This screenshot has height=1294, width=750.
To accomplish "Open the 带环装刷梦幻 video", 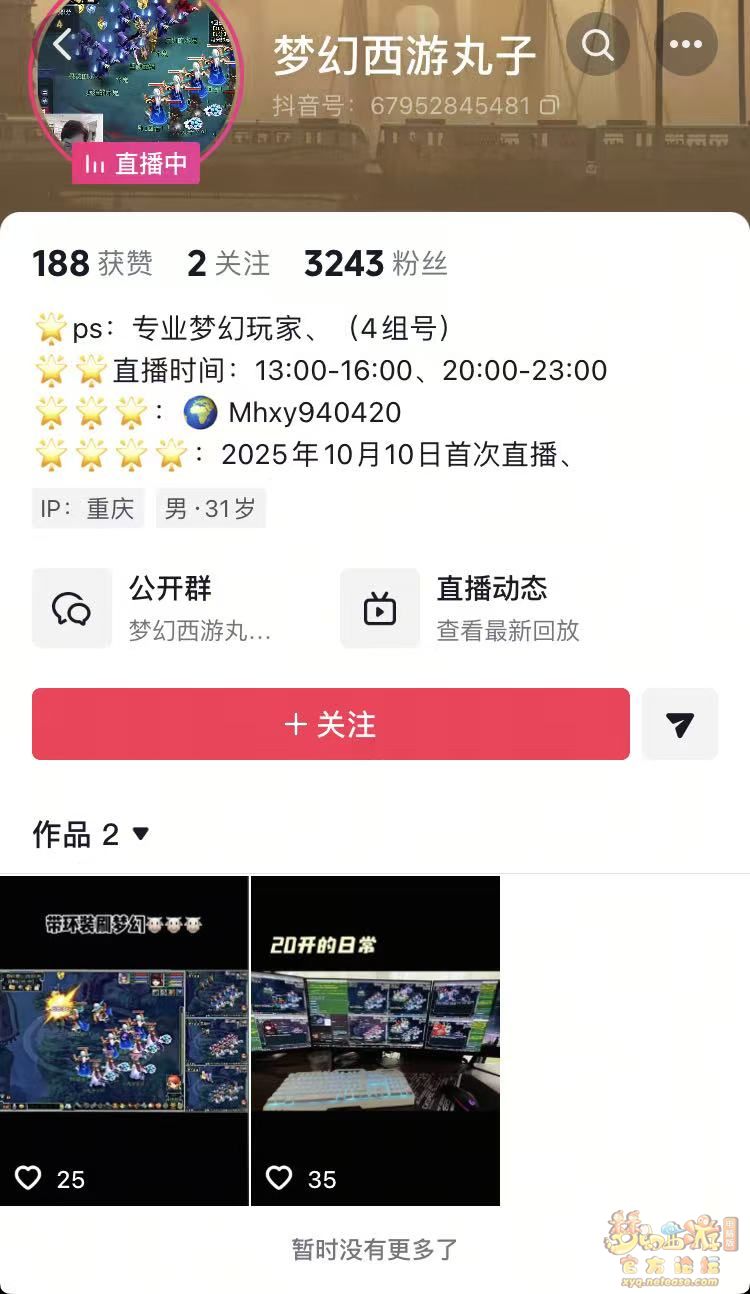I will click(124, 1040).
